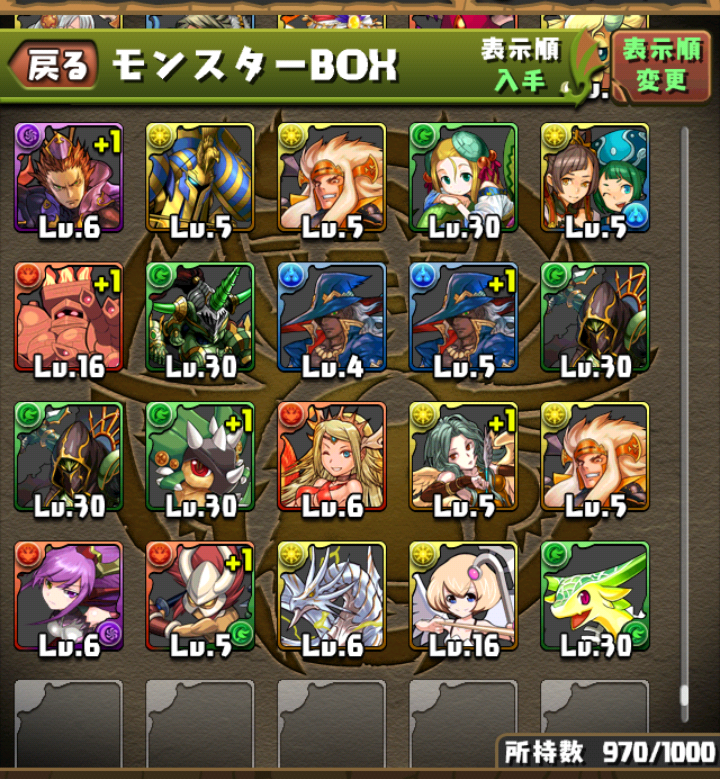Select the Lv.5 green-haired archer with +1

463,458
